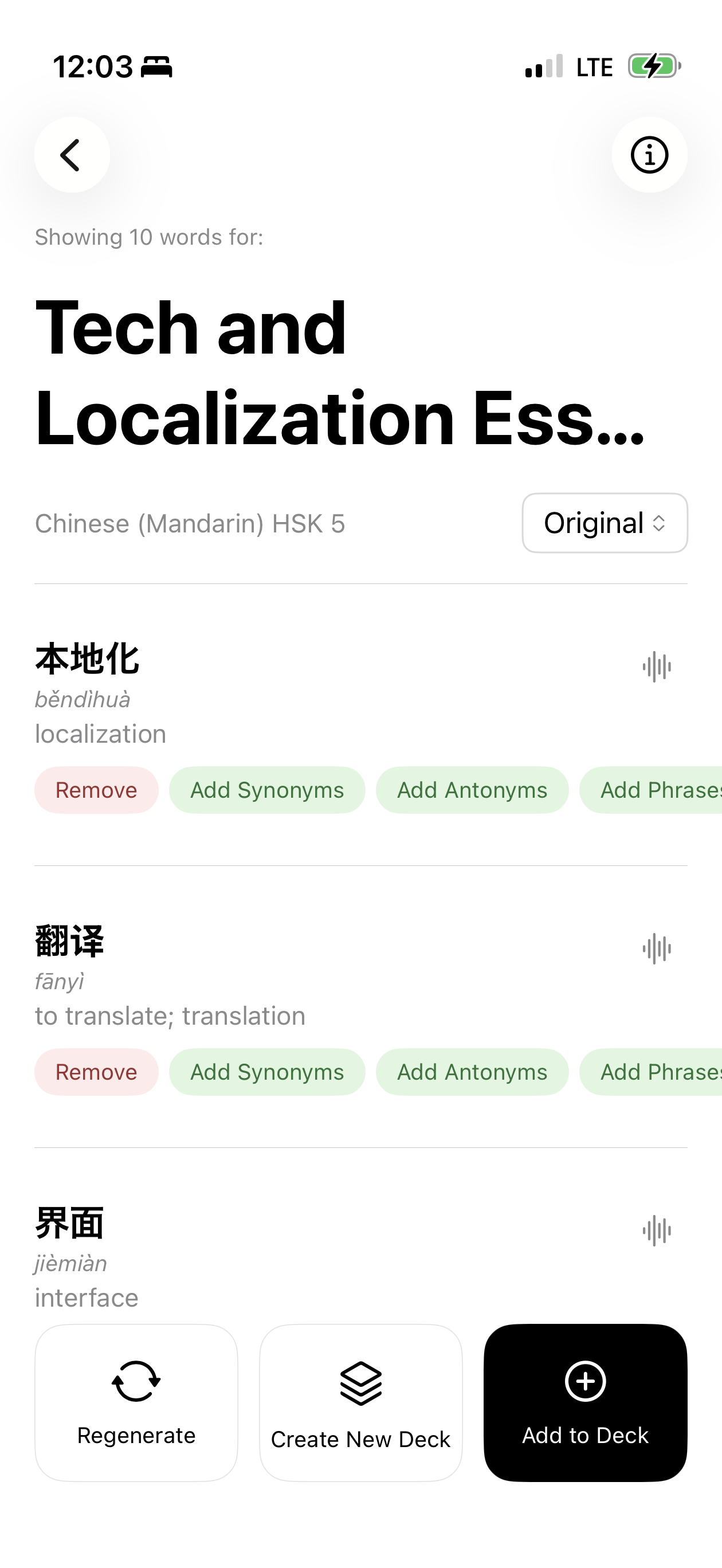The image size is (722, 1568).
Task: Add Antonyms for 翻译
Action: tap(472, 1072)
